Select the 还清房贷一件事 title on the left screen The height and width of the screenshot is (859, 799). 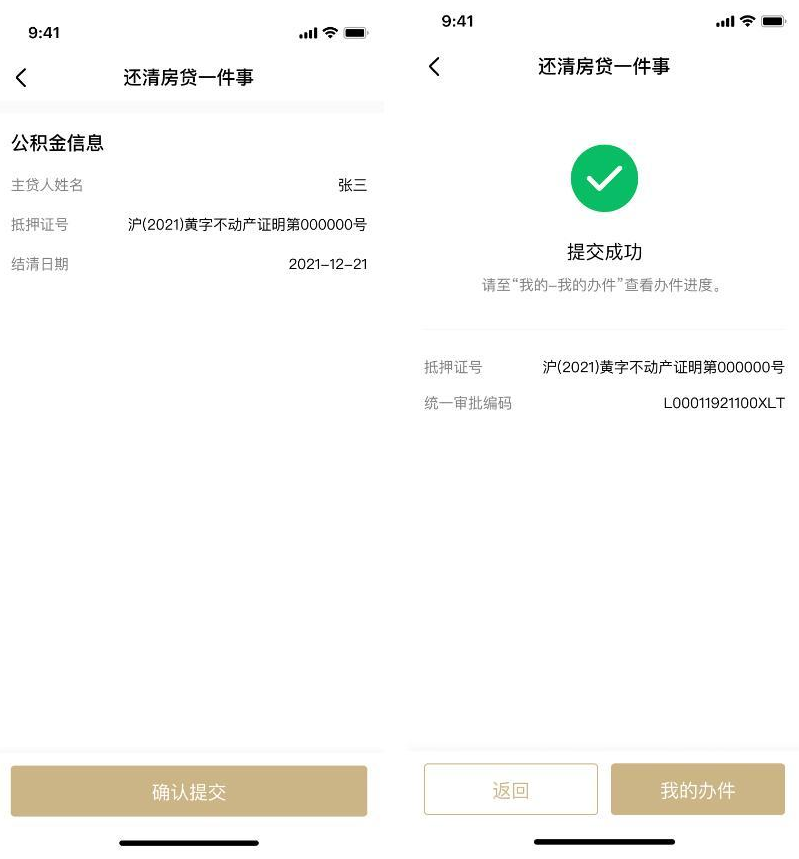click(191, 78)
